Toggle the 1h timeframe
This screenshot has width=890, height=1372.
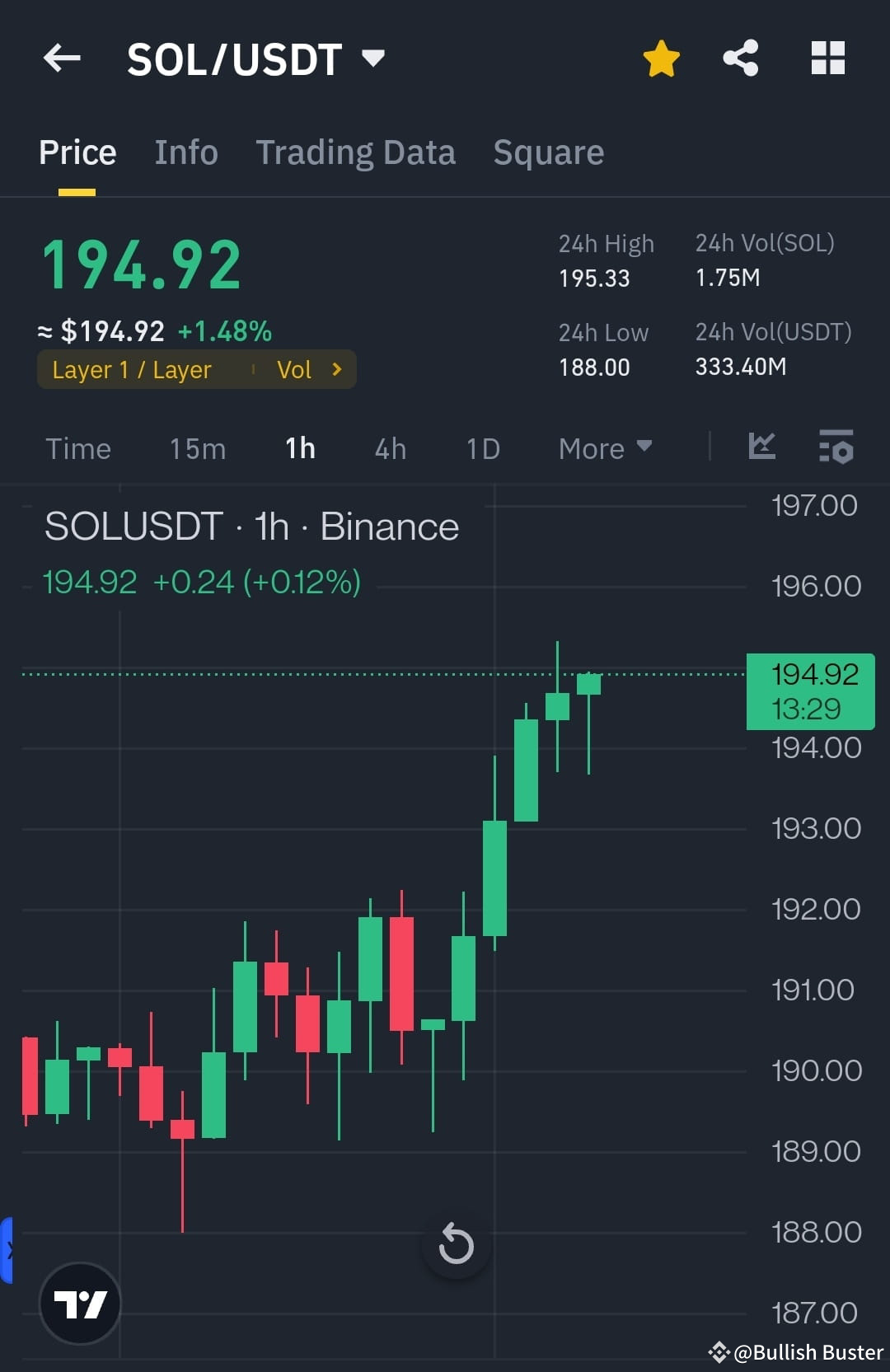click(x=299, y=447)
